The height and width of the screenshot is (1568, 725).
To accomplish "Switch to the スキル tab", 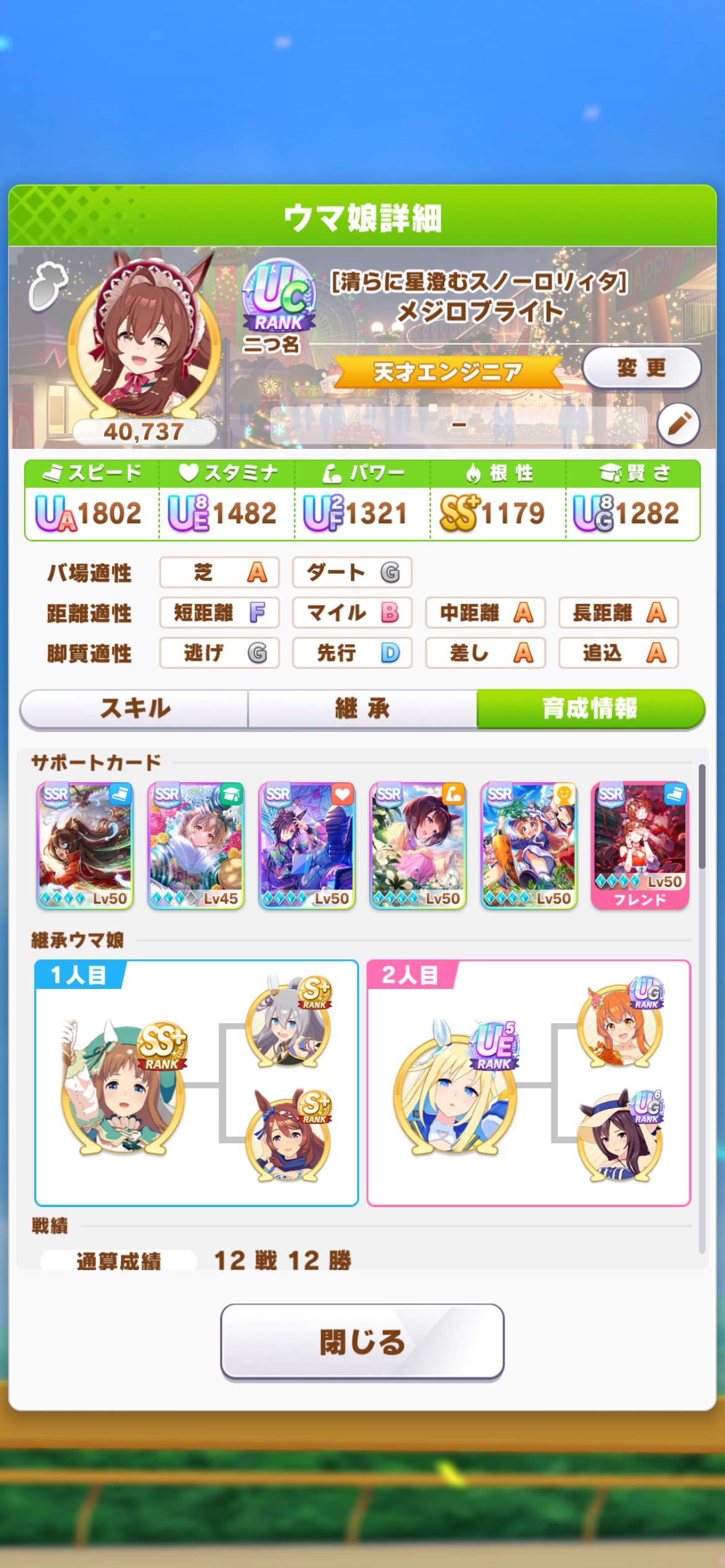I will tap(134, 708).
